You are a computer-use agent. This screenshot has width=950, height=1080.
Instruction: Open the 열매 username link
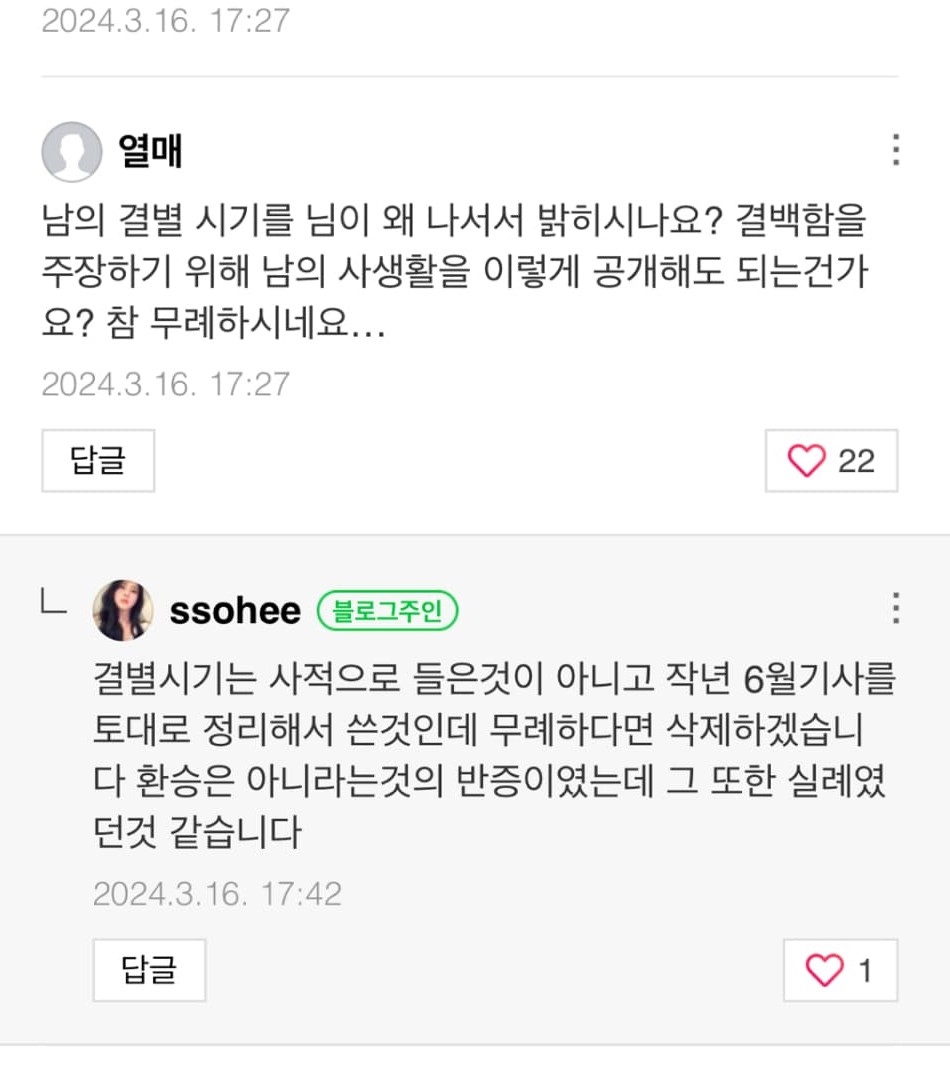(x=150, y=152)
